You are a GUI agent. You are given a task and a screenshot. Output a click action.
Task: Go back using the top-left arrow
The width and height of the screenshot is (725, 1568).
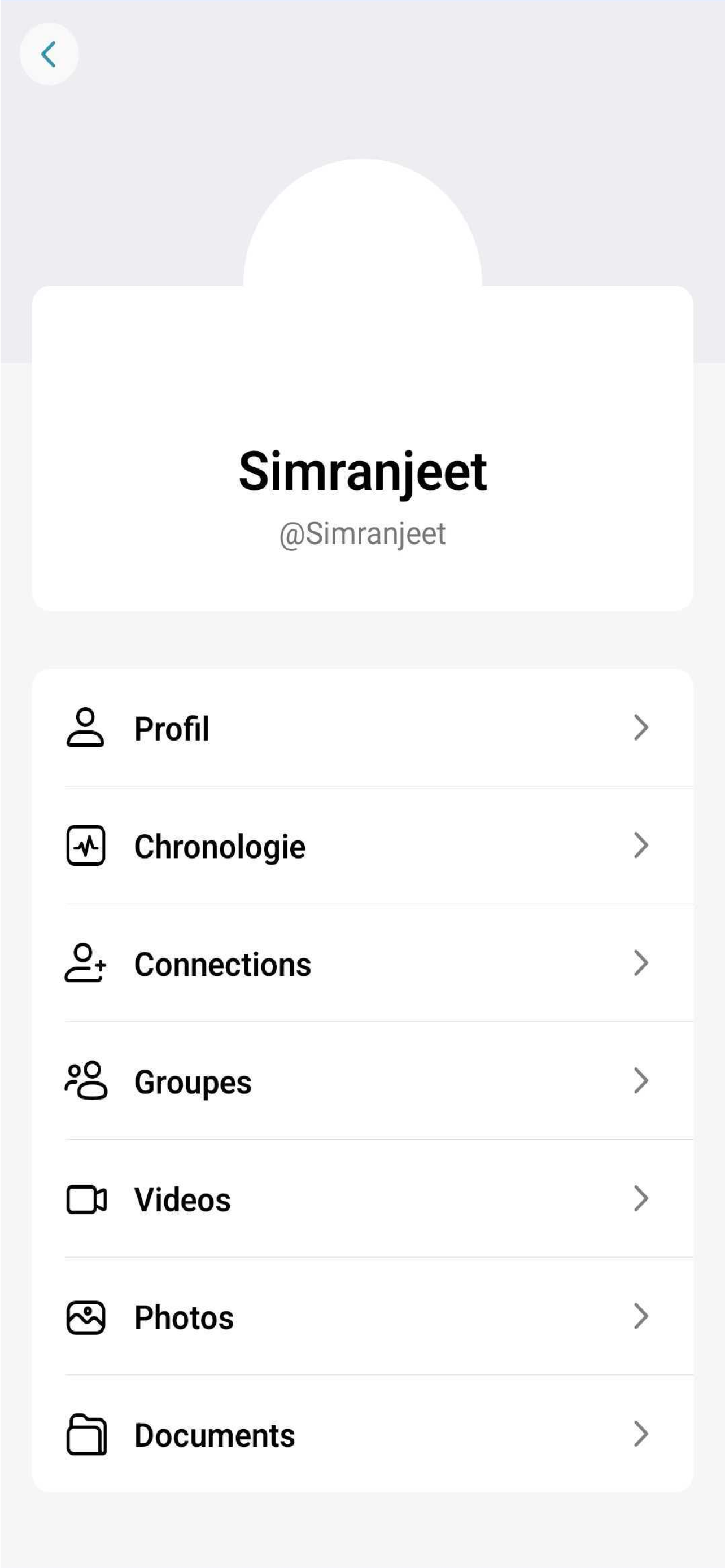pyautogui.click(x=49, y=54)
